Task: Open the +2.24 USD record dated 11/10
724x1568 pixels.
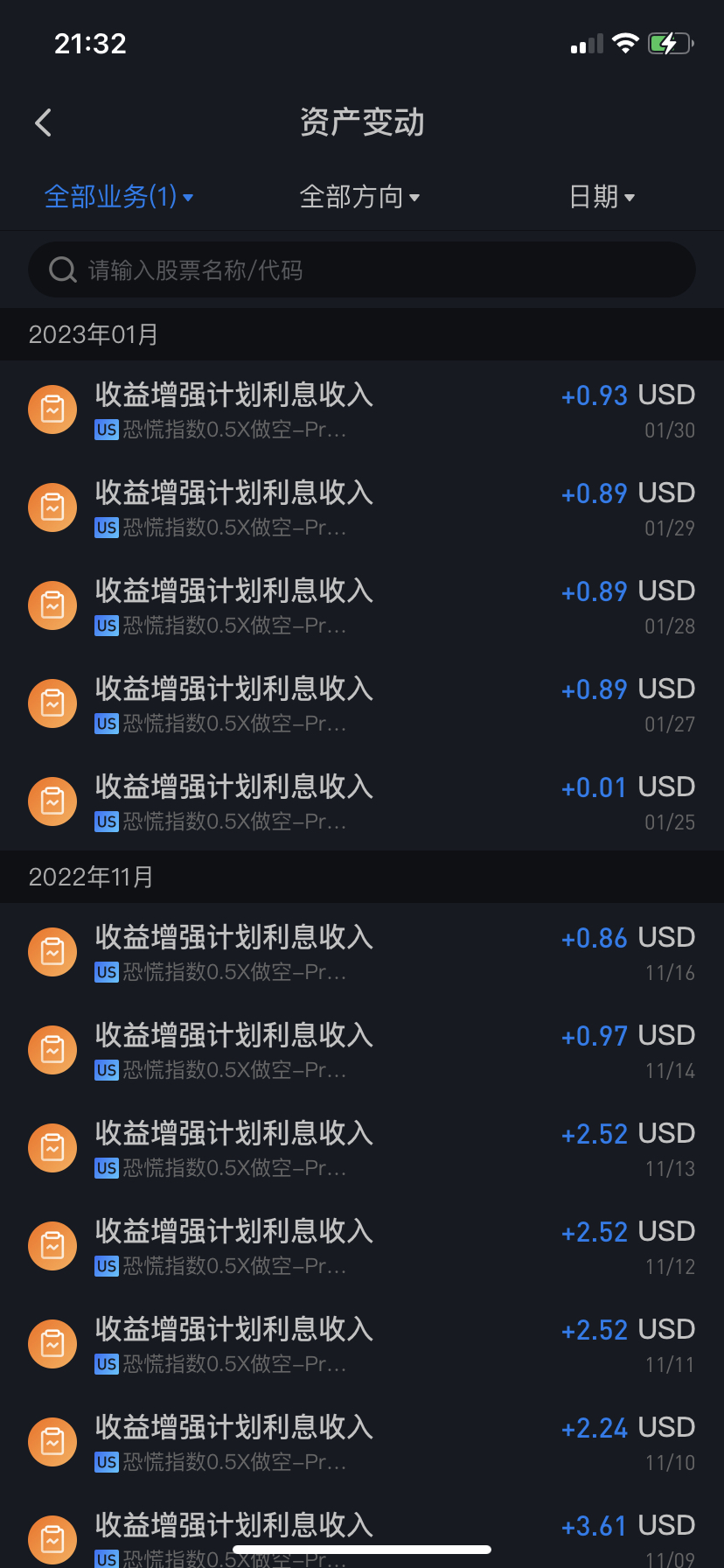Action: tap(362, 1442)
